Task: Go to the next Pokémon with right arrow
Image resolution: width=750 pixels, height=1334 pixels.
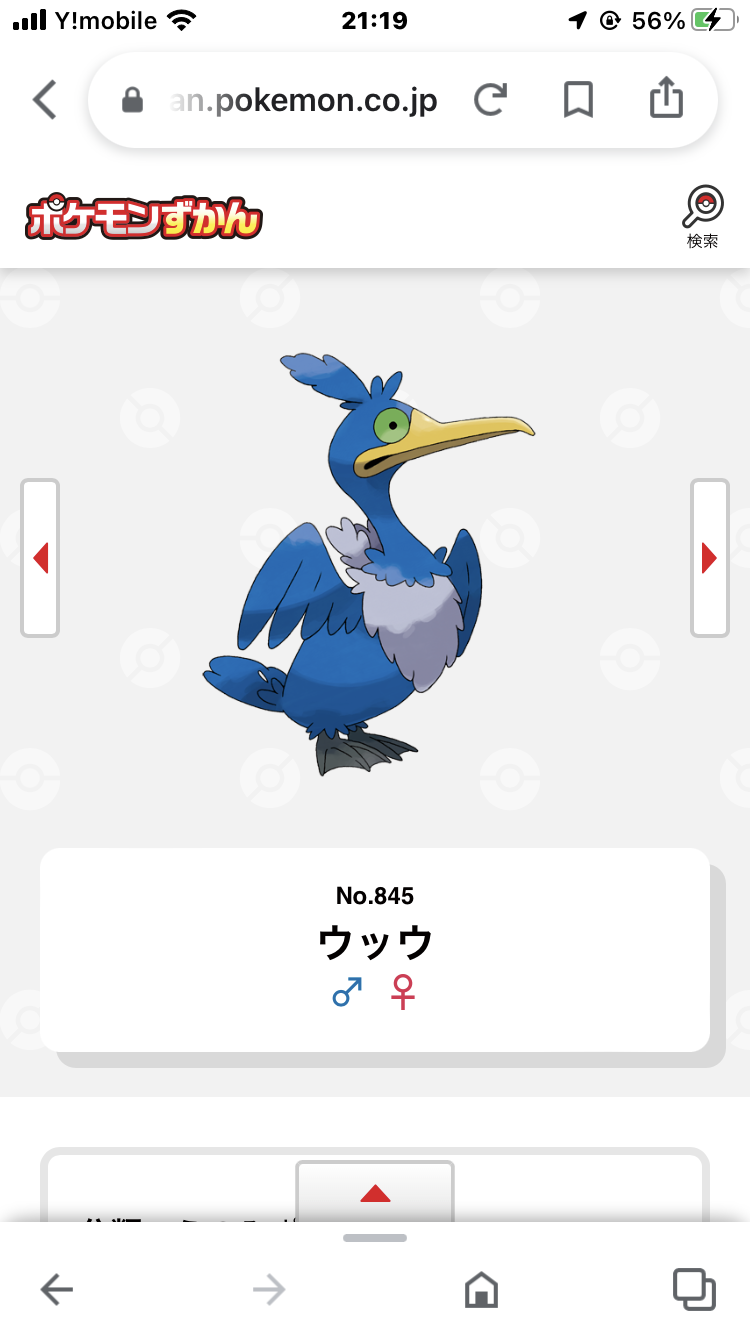Action: click(x=710, y=558)
